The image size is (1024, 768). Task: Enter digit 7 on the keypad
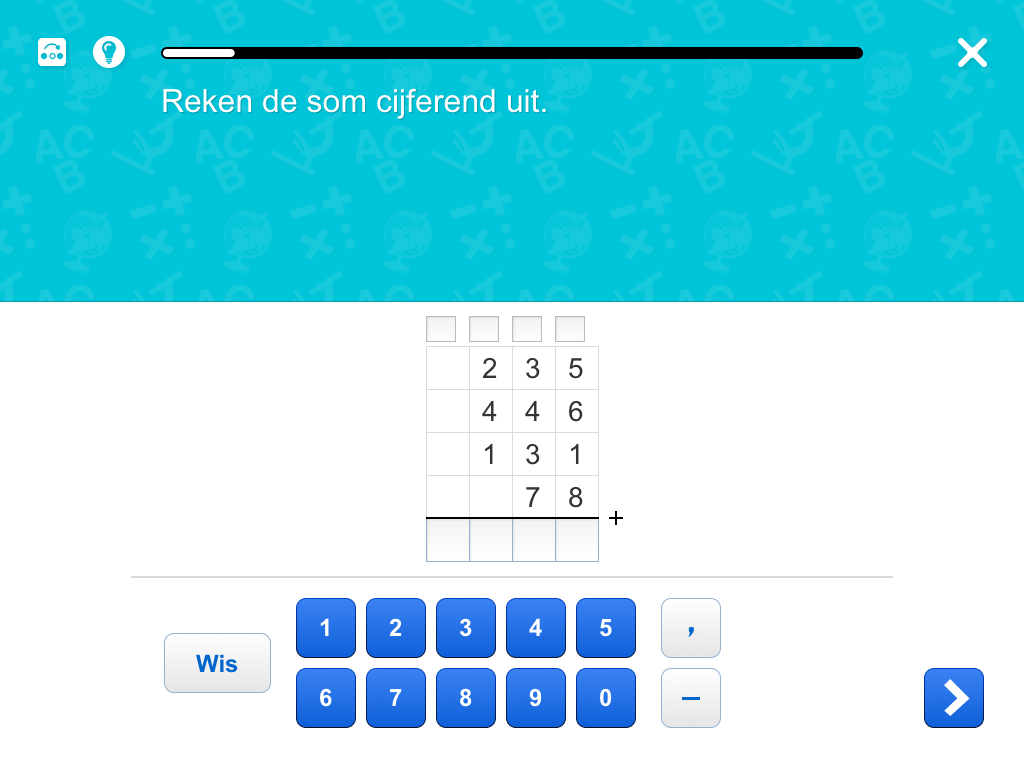pos(395,698)
